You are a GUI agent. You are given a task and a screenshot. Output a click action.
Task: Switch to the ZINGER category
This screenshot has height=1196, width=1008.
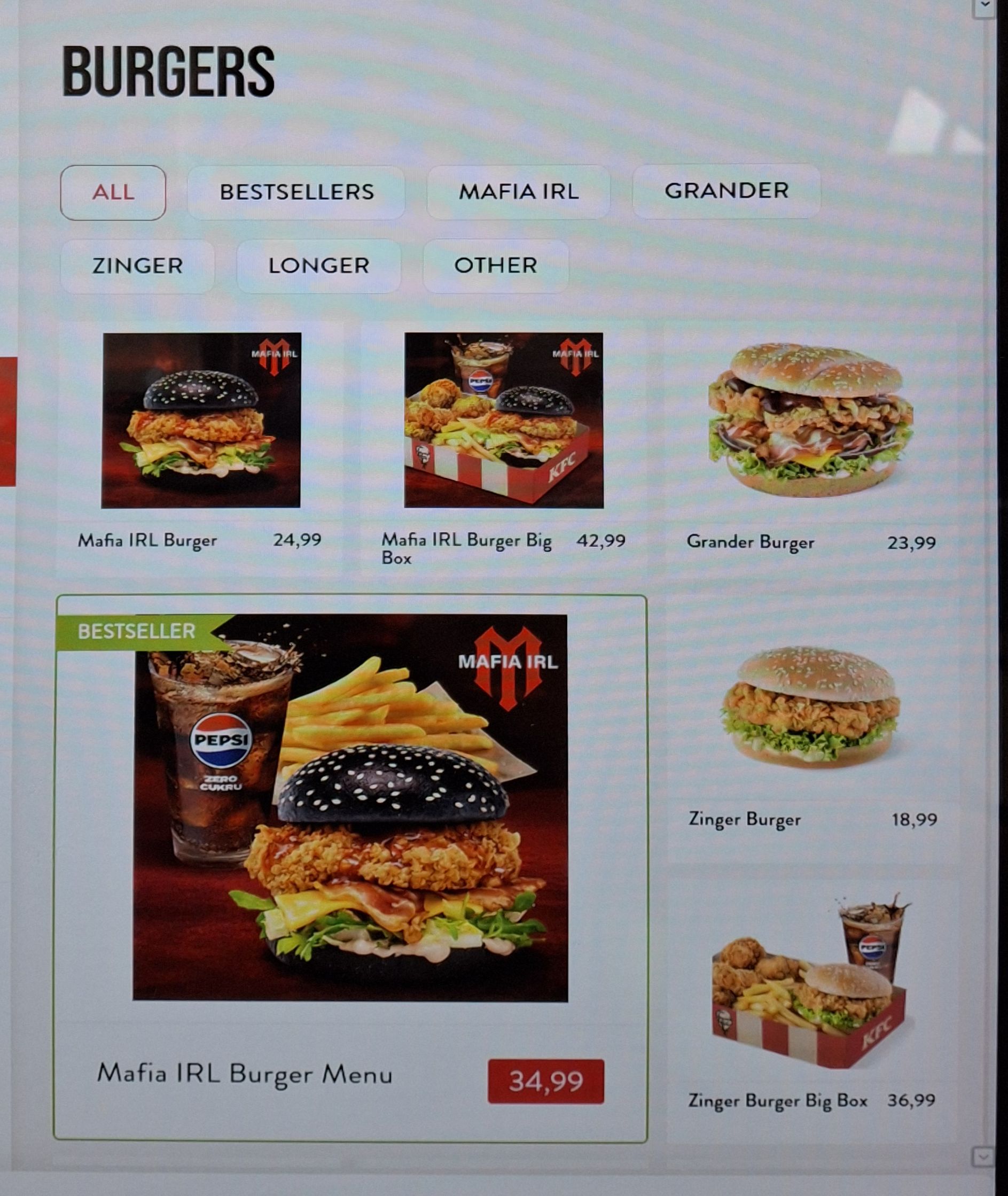click(137, 266)
